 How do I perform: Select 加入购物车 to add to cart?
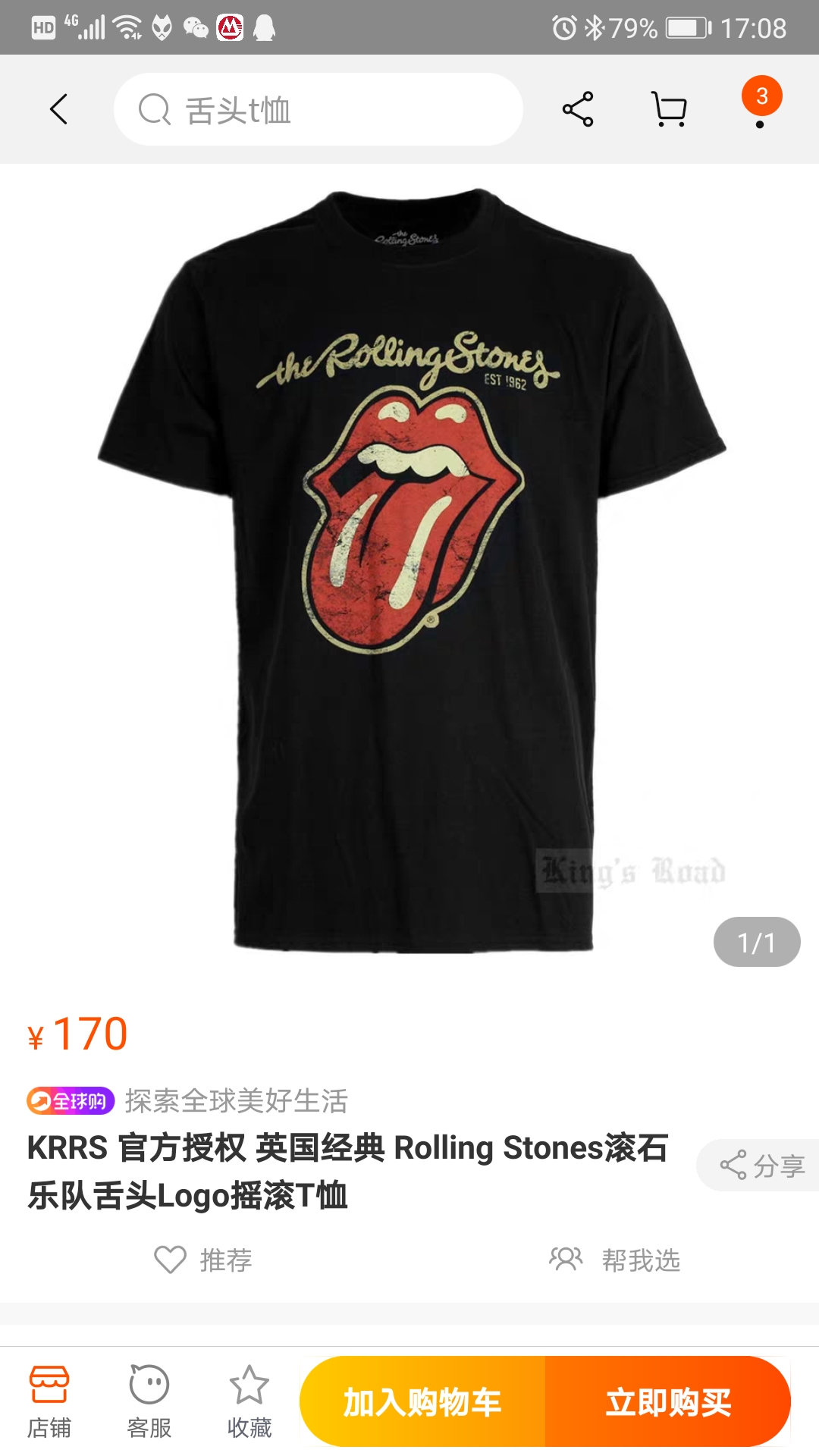[422, 1401]
